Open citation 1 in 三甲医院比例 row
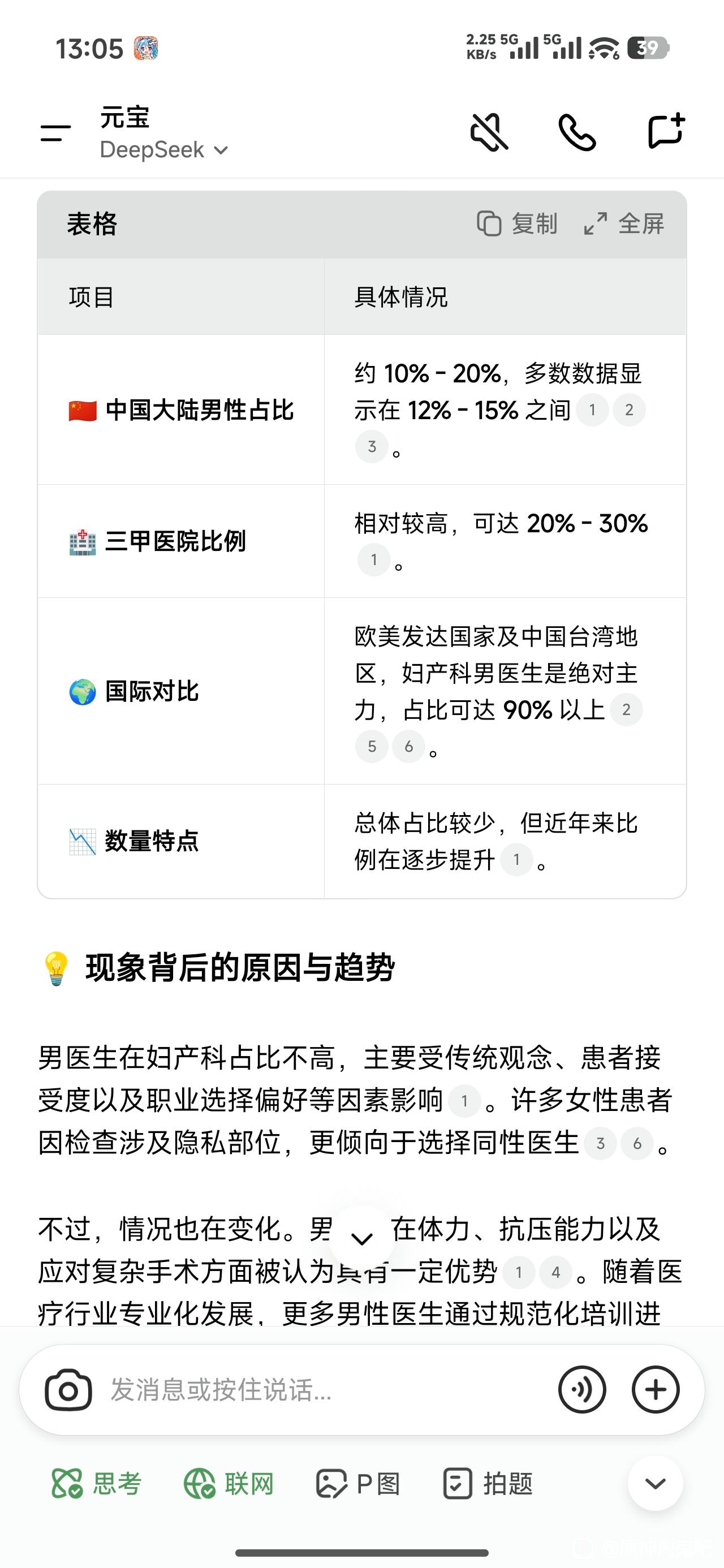The width and height of the screenshot is (724, 1568). click(373, 560)
